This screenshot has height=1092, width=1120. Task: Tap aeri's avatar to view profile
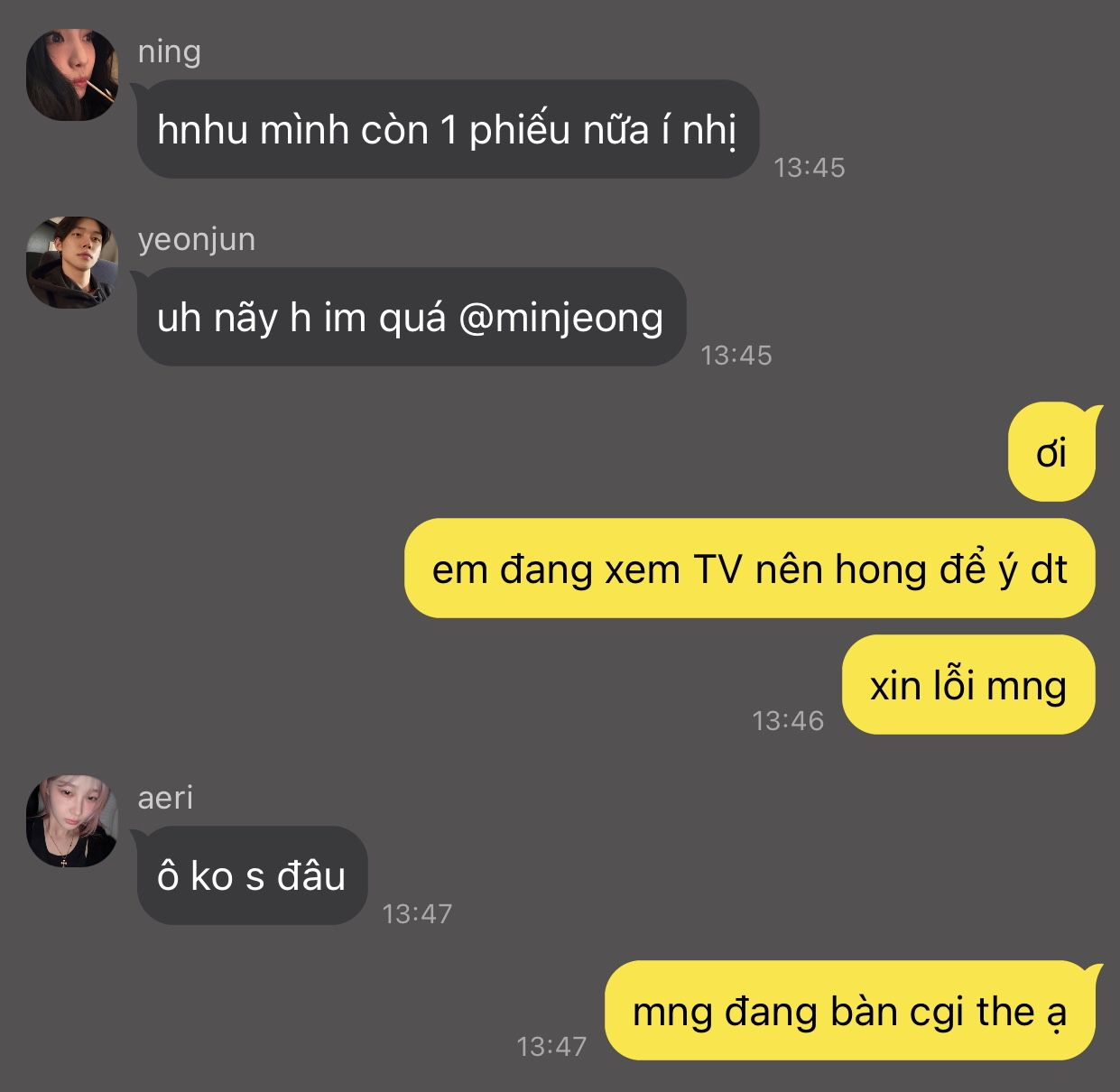72,821
